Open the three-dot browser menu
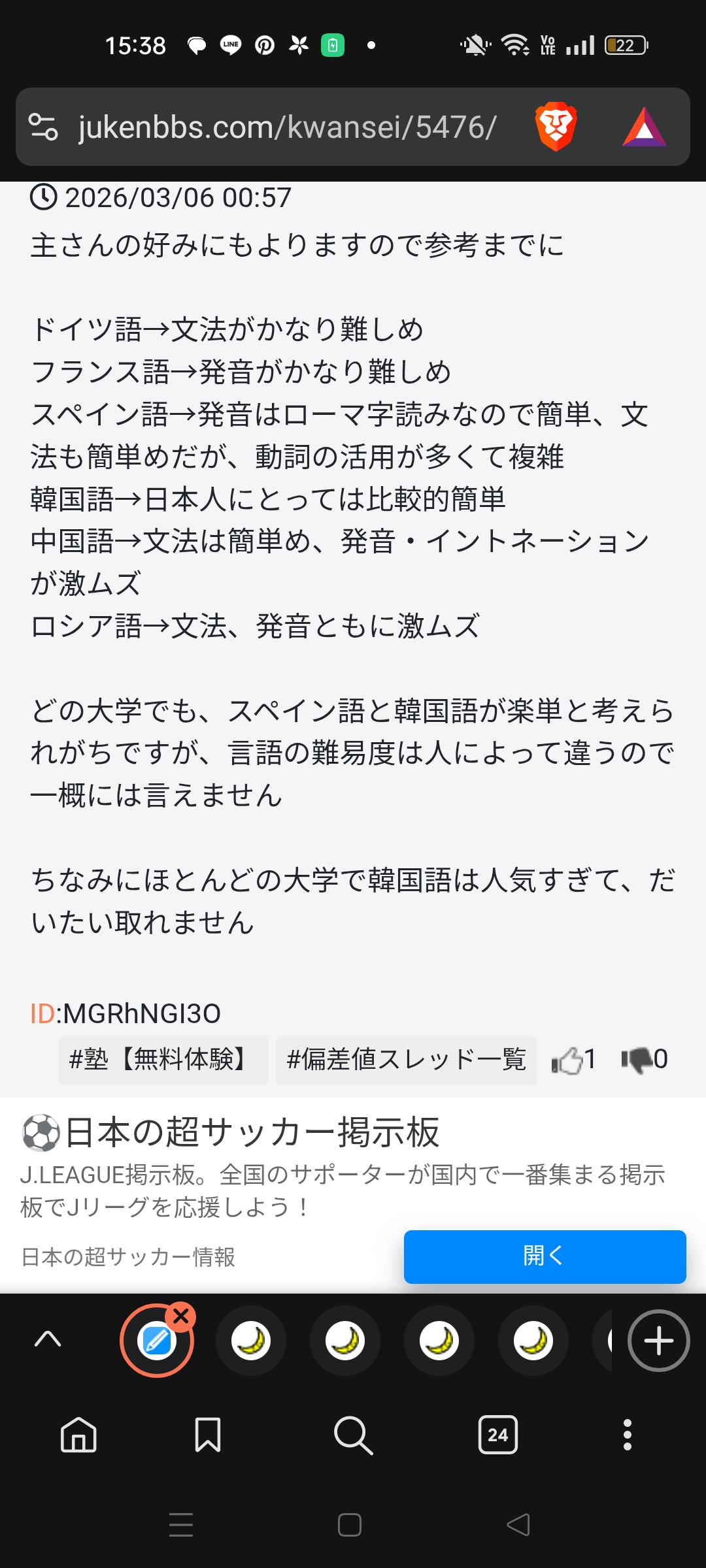The width and height of the screenshot is (706, 1568). coord(627,1435)
